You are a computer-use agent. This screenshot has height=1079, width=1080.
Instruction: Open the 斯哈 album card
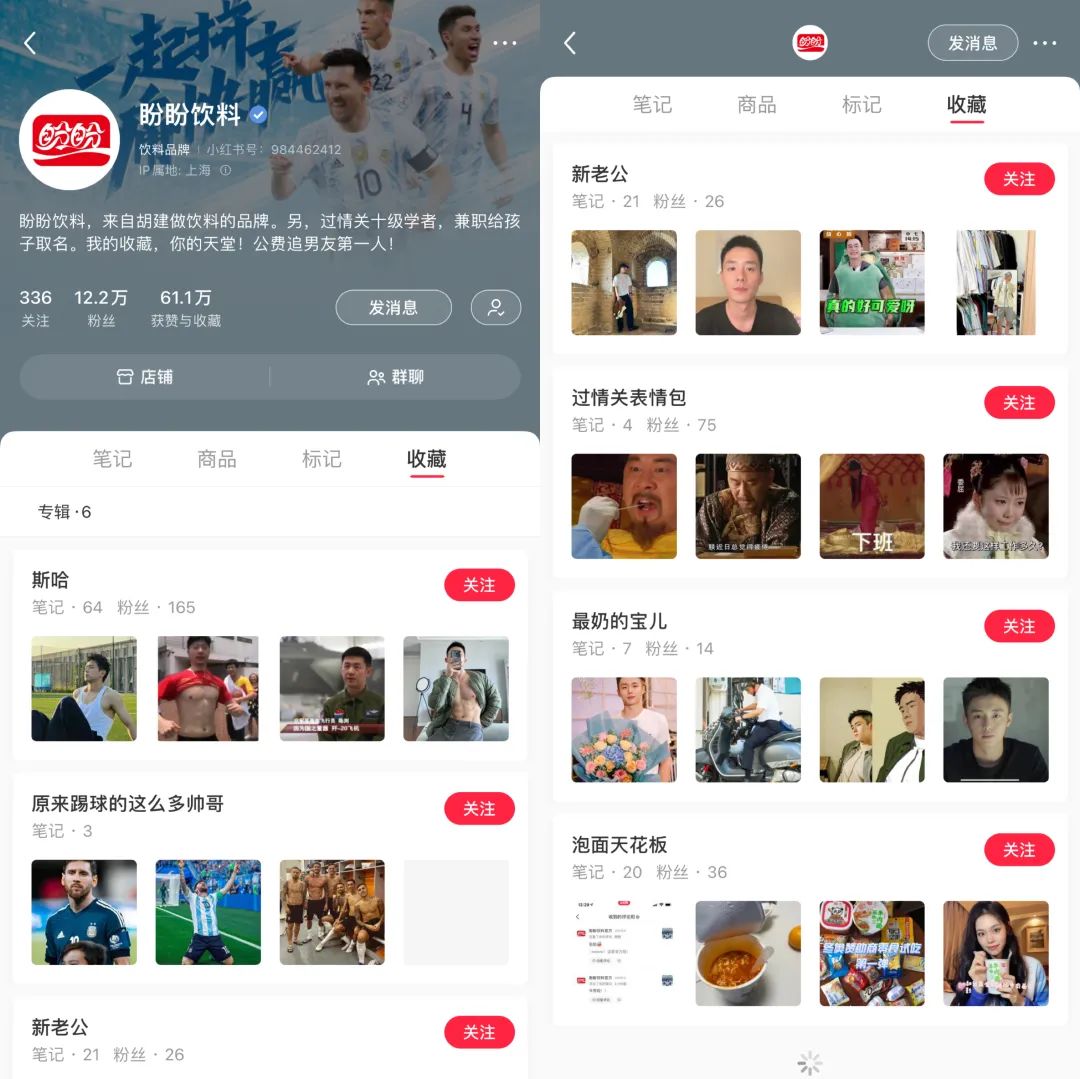[200, 593]
